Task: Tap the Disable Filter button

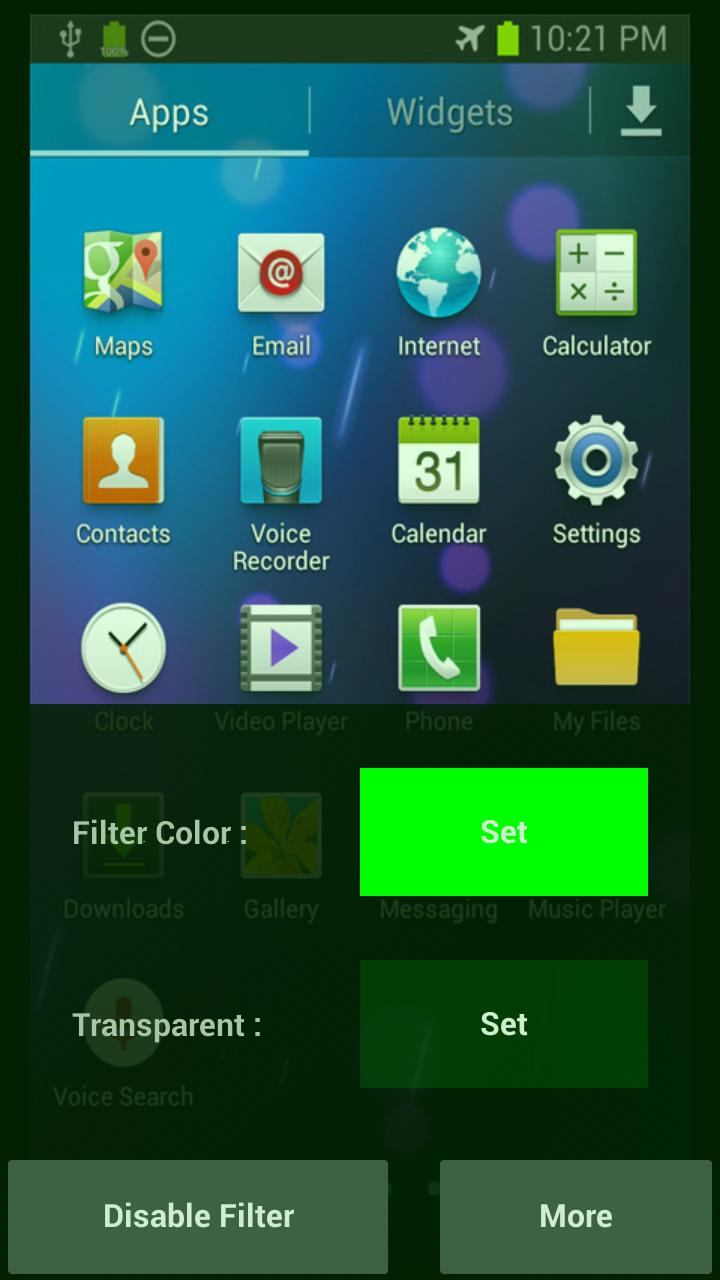Action: 198,1216
